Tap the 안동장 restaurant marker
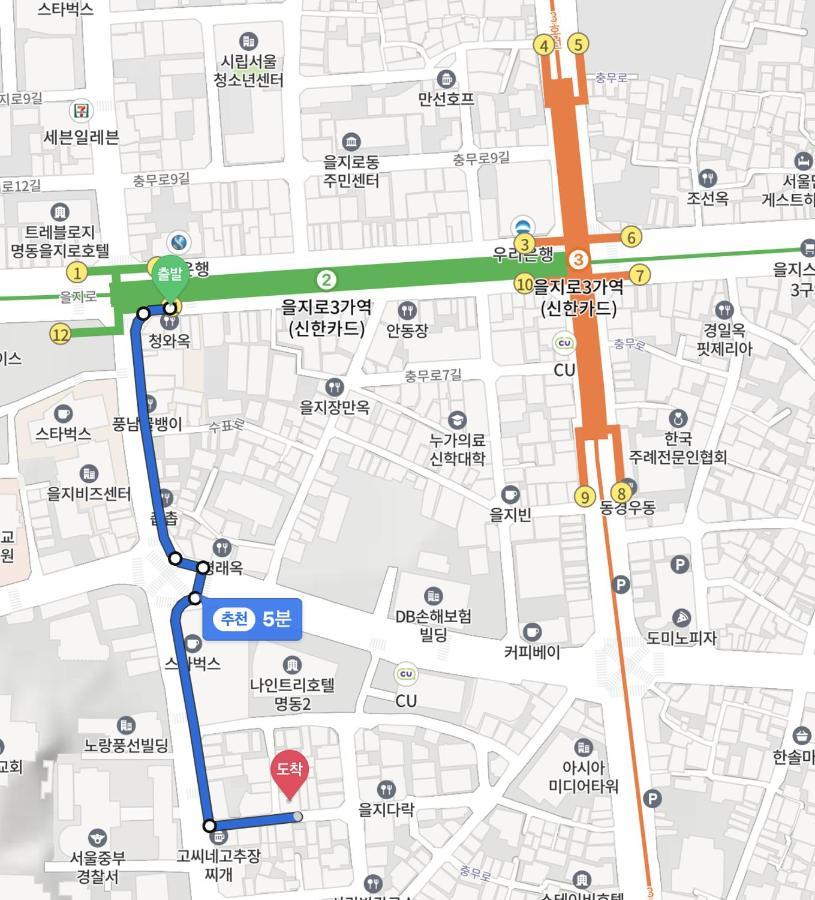 coord(407,309)
